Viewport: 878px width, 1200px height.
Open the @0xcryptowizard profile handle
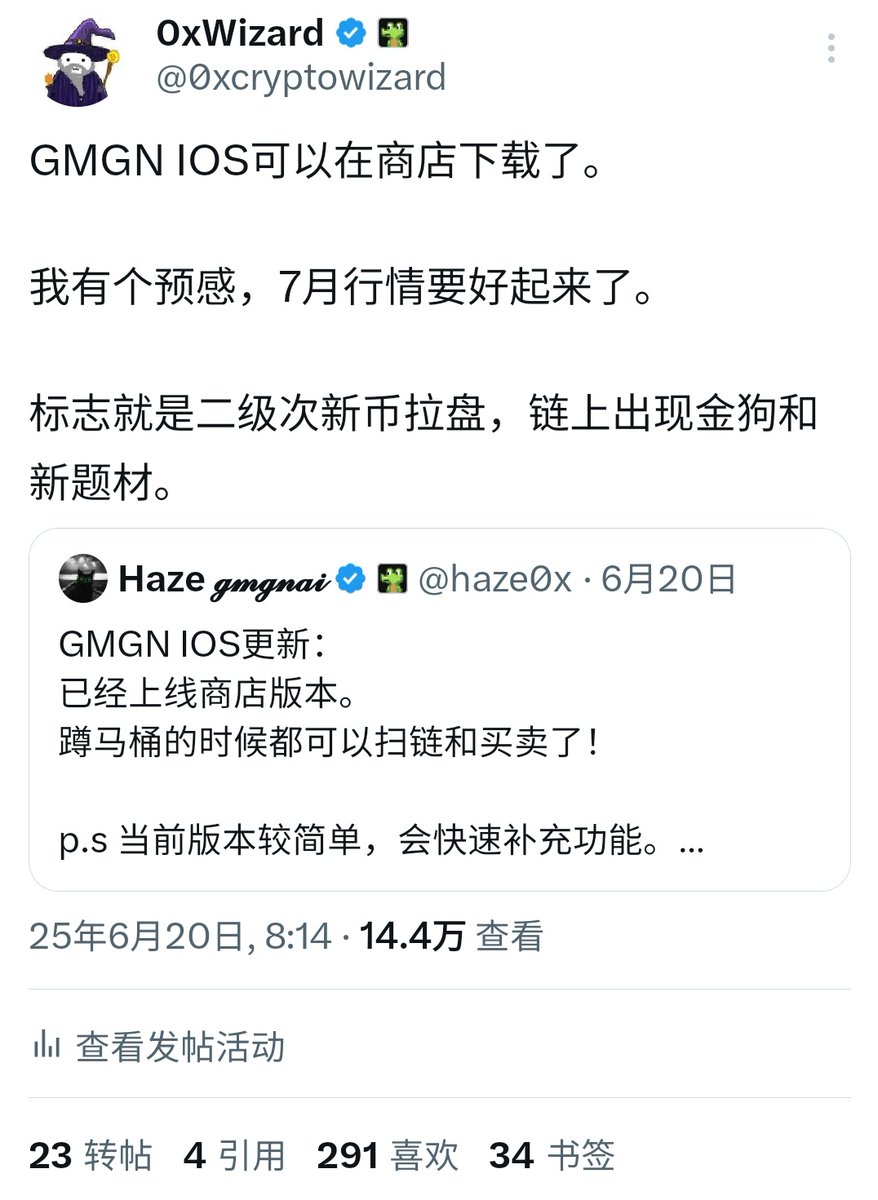tap(300, 78)
